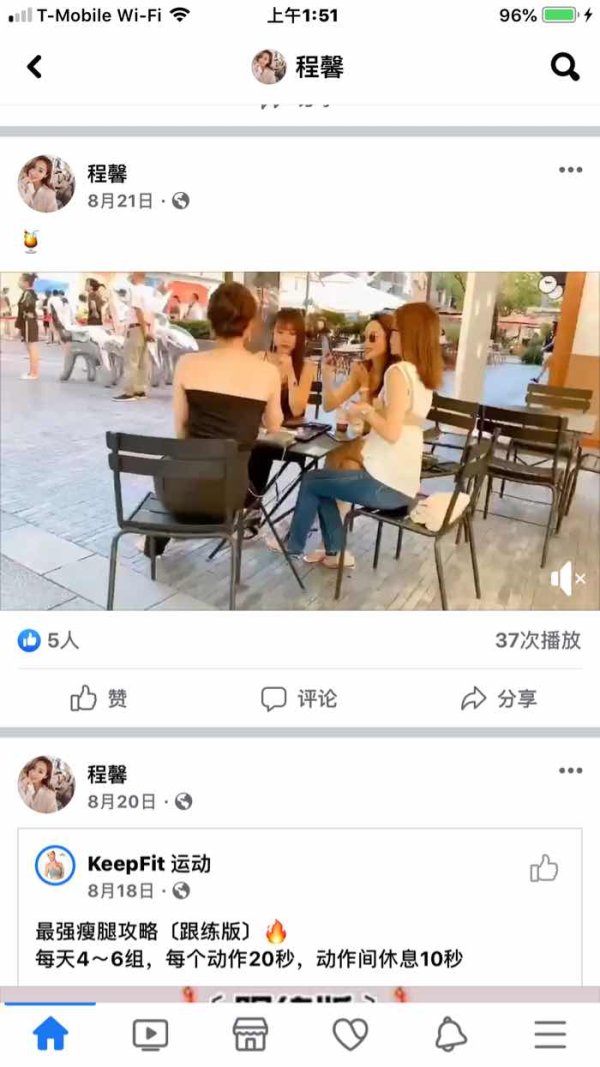This screenshot has width=600, height=1067.
Task: Like the KeepFit 运动 page thumbs-up
Action: point(544,868)
